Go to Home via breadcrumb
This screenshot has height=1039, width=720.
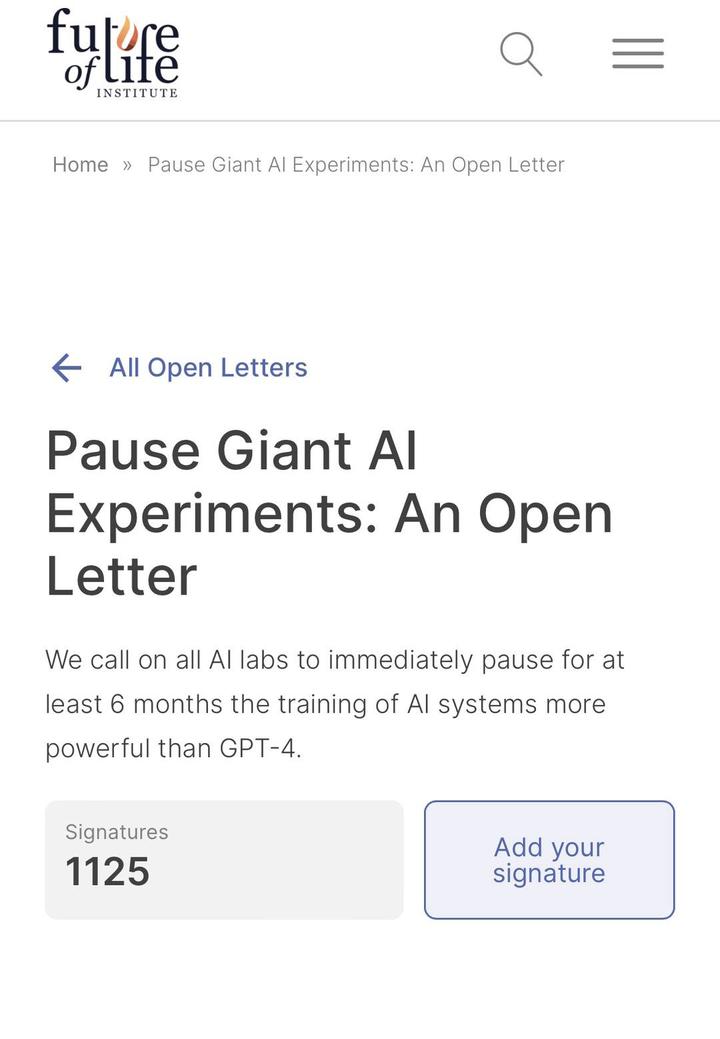[x=80, y=165]
